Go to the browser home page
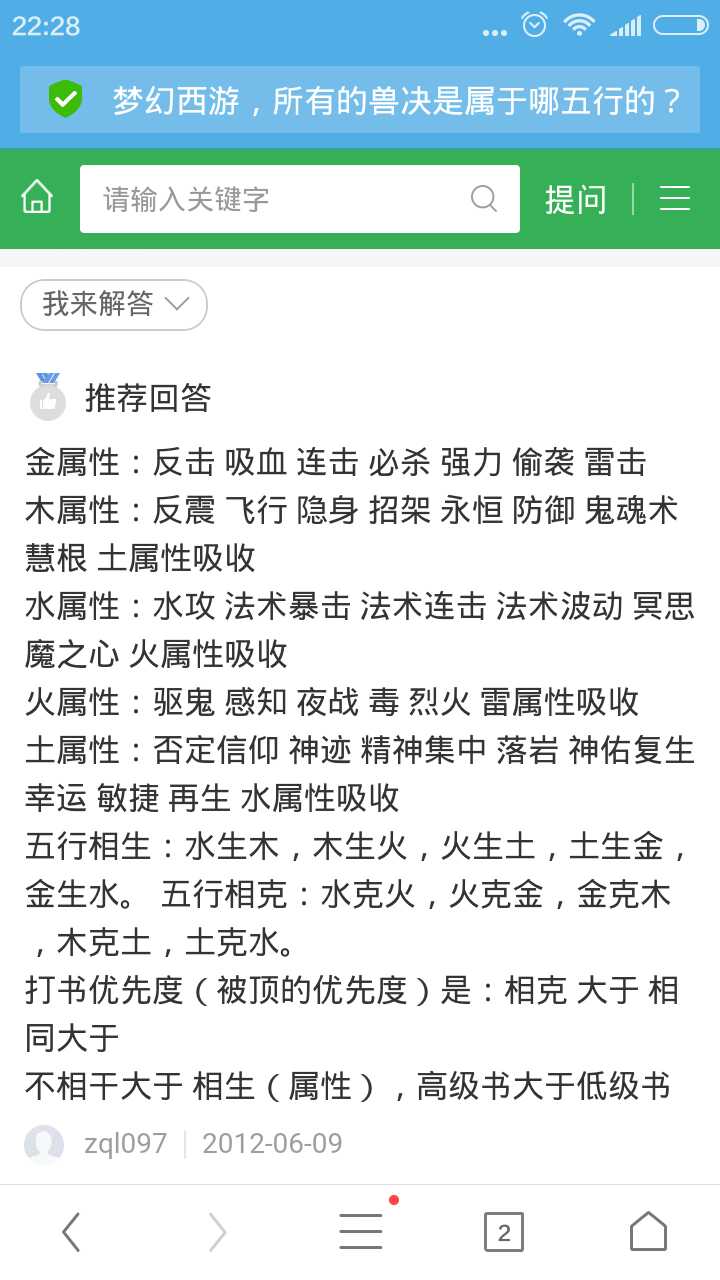This screenshot has height=1280, width=720. click(x=648, y=1231)
